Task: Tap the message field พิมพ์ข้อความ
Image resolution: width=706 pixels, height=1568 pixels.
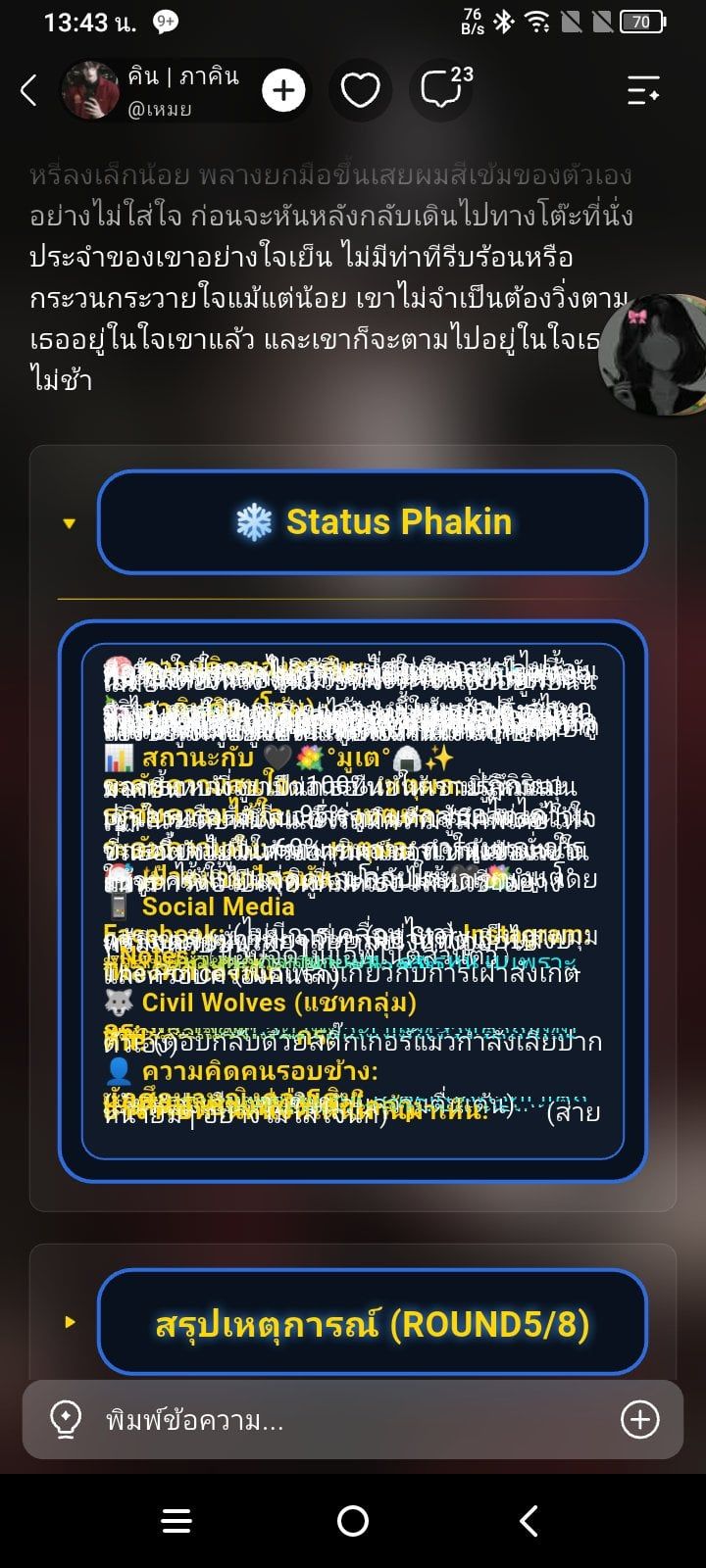Action: click(353, 1420)
